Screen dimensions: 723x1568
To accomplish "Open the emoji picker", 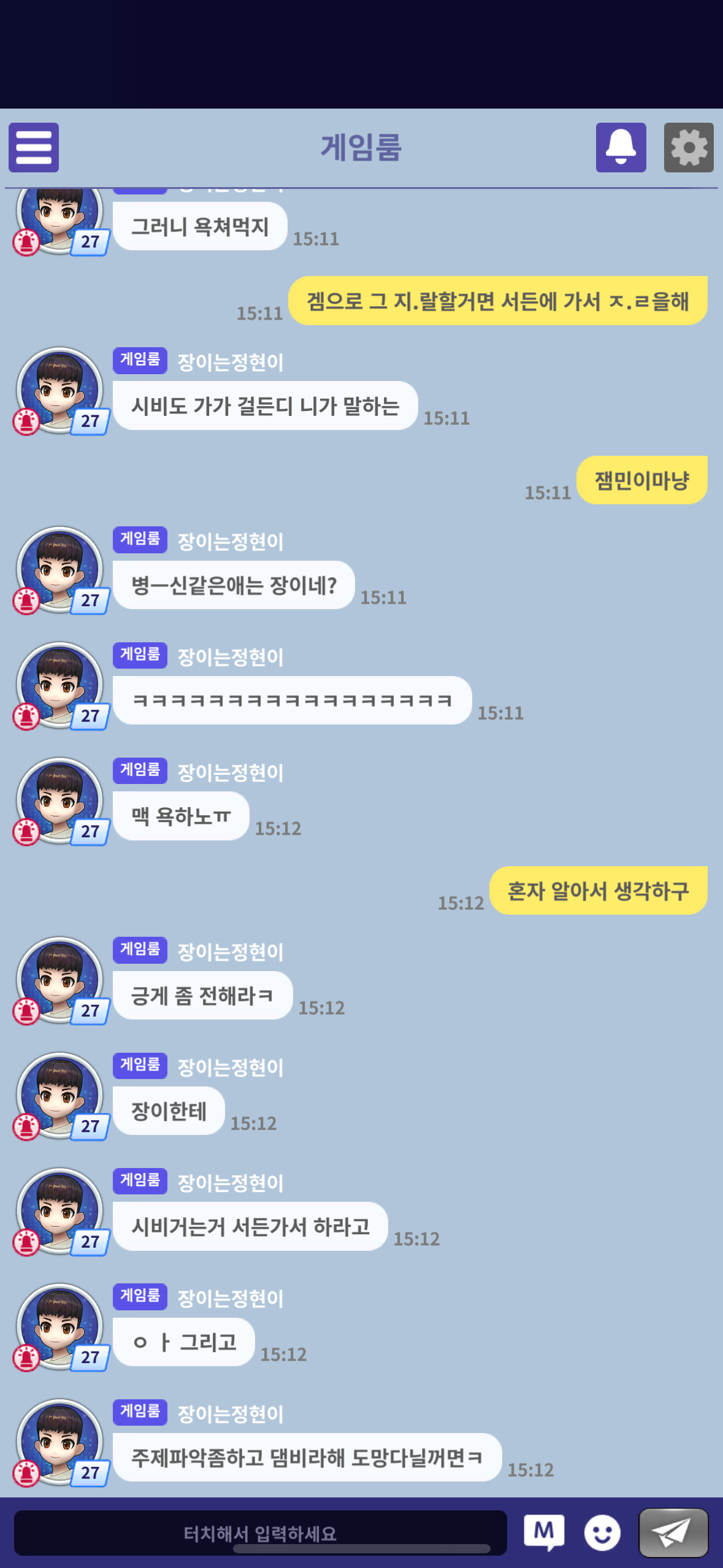I will coord(602,1533).
